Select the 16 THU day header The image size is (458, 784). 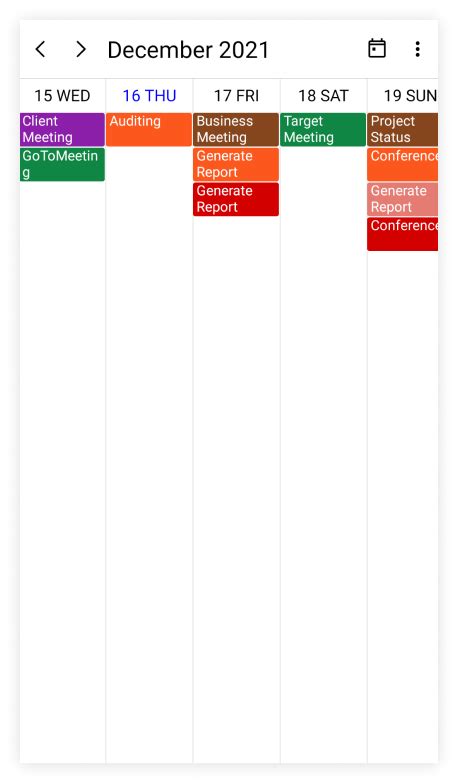click(x=149, y=96)
